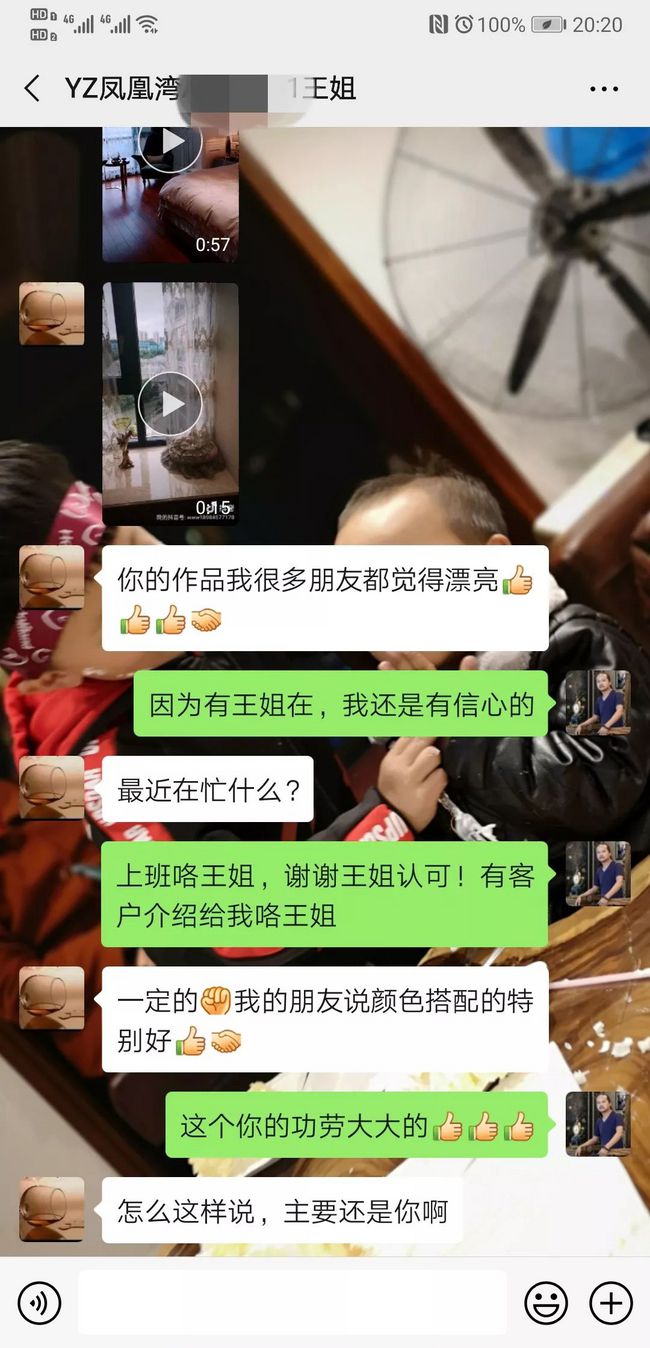Open the chat's three-dot menu
This screenshot has width=650, height=1348.
604,89
